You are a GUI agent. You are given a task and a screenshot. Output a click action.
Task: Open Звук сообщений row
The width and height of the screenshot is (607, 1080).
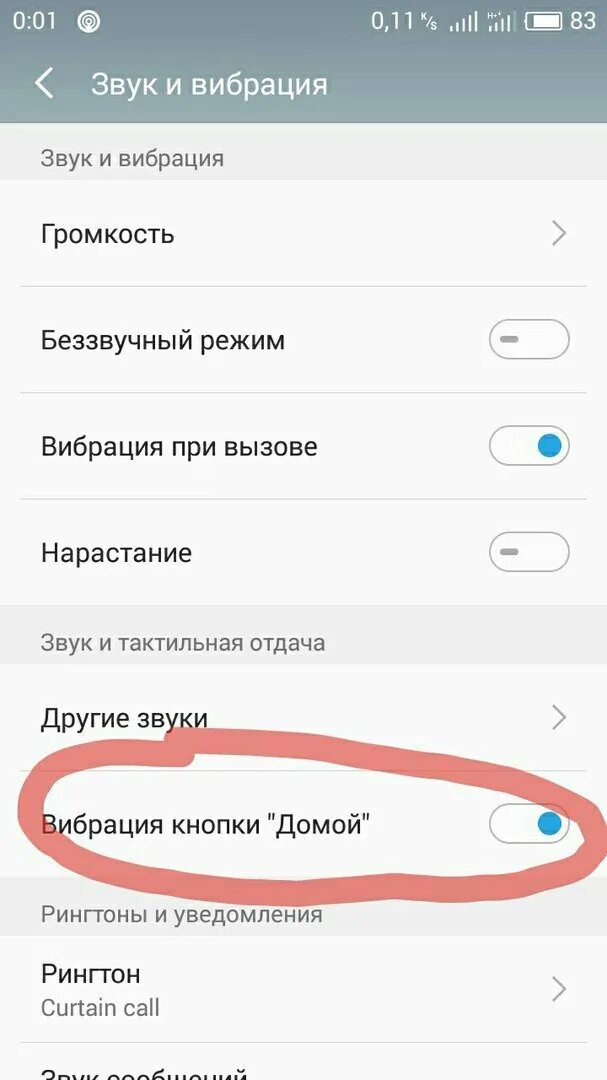point(300,1068)
